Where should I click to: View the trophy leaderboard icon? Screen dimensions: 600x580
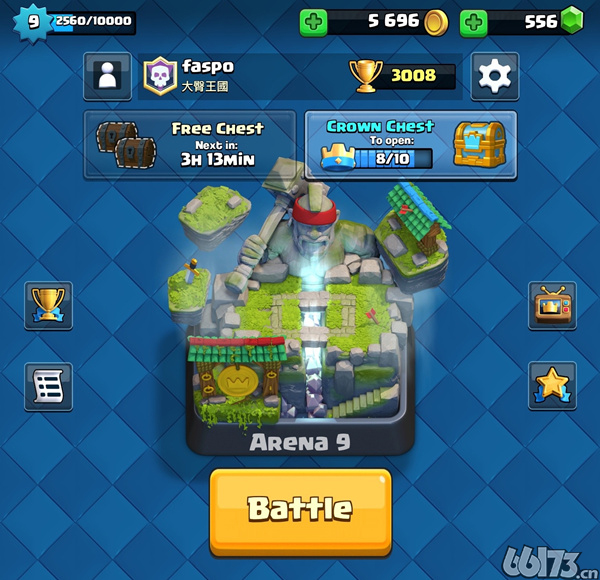pyautogui.click(x=48, y=305)
